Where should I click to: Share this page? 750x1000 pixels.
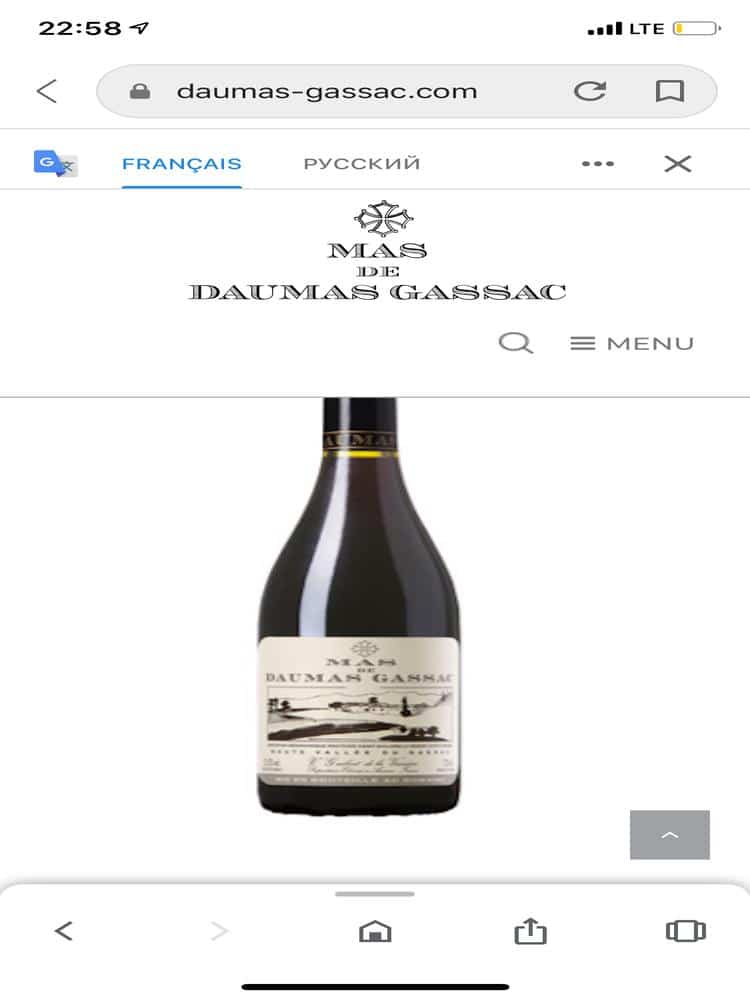pos(530,931)
